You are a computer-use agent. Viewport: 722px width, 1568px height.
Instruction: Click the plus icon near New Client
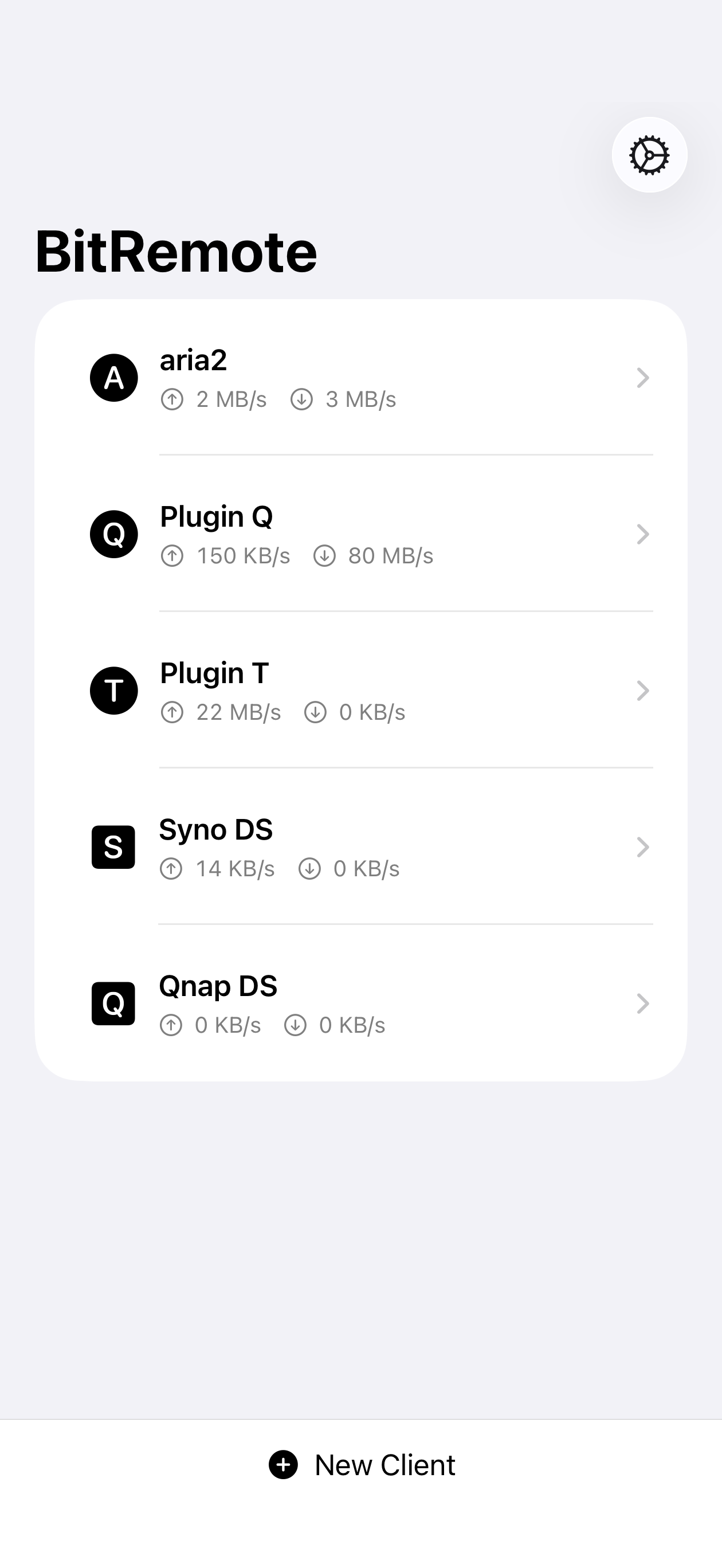[x=283, y=1464]
